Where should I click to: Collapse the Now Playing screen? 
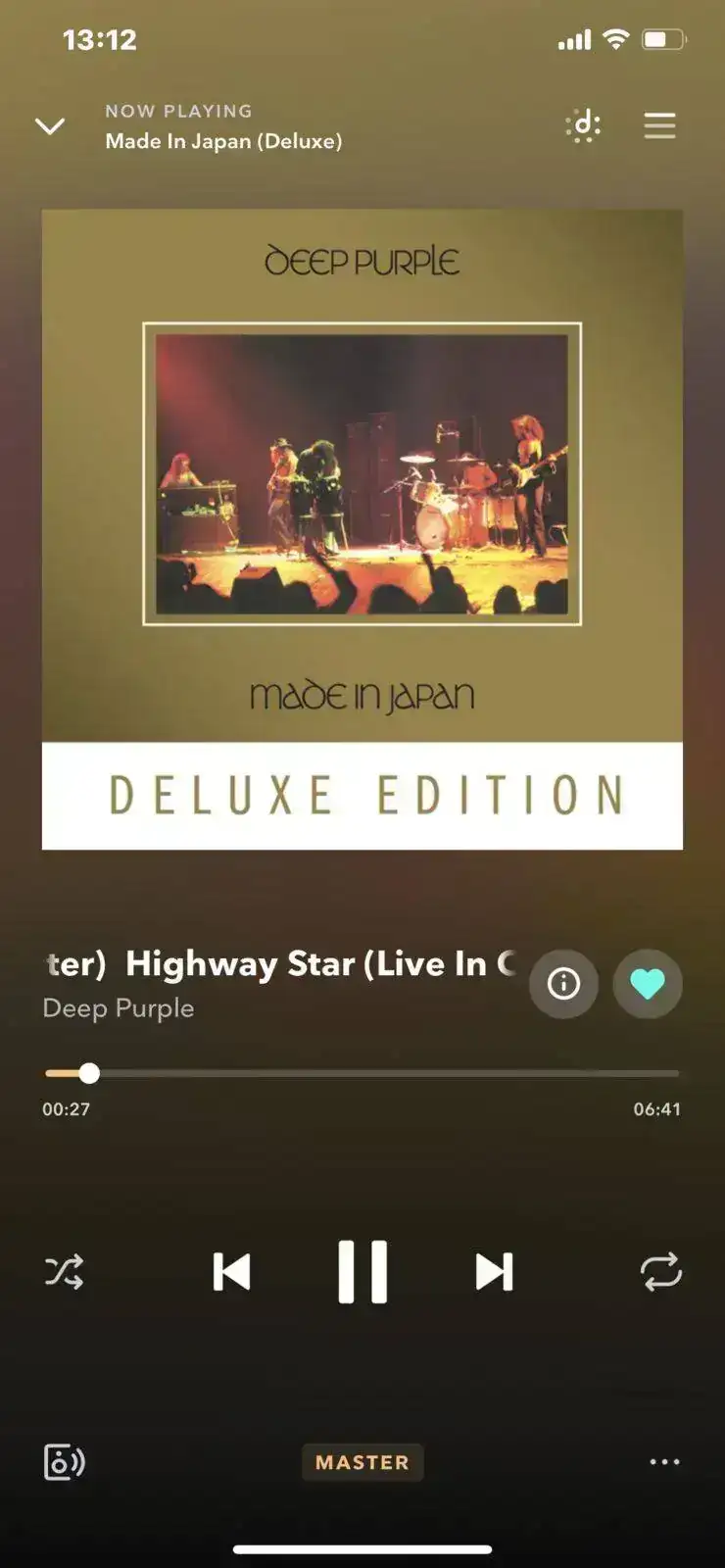[x=50, y=126]
